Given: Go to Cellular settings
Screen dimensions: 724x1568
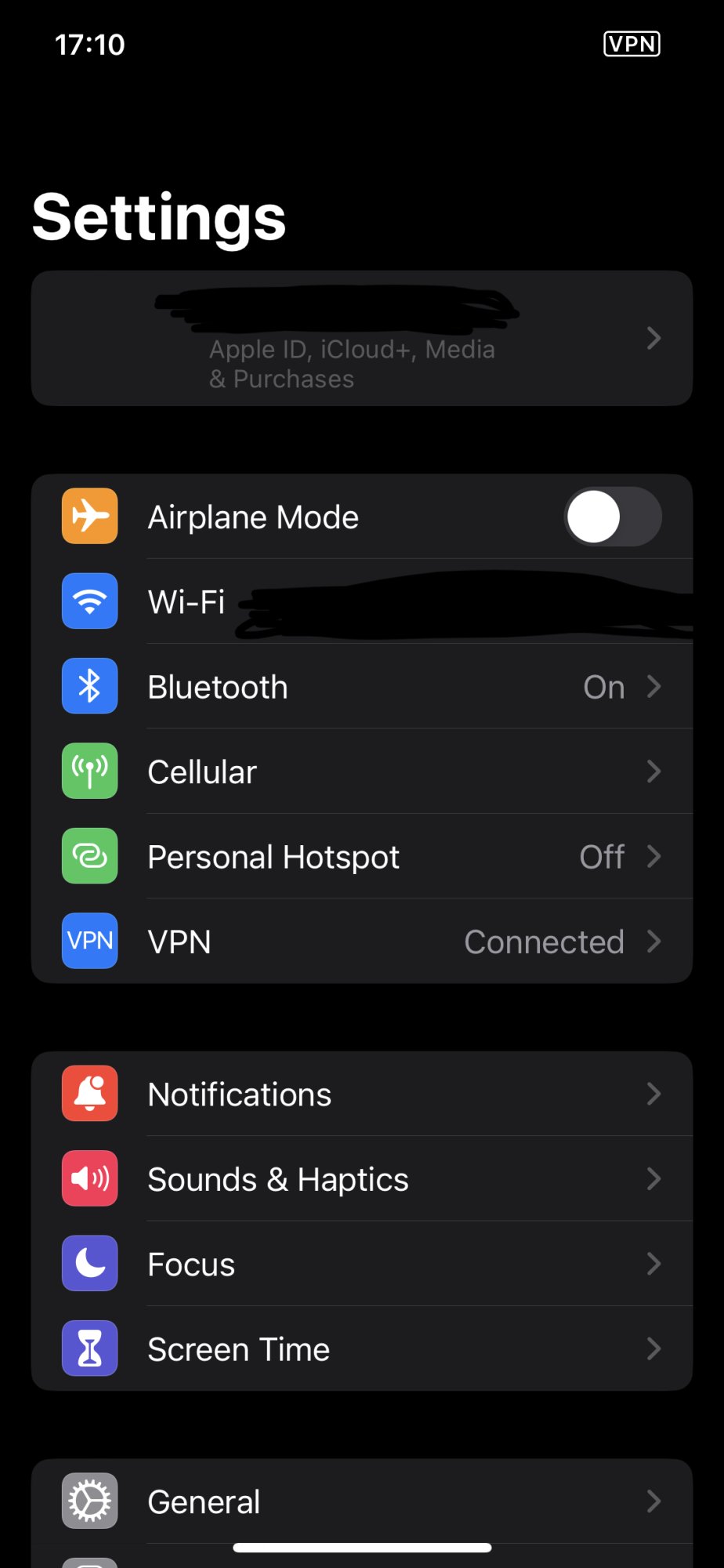Looking at the screenshot, I should [362, 771].
